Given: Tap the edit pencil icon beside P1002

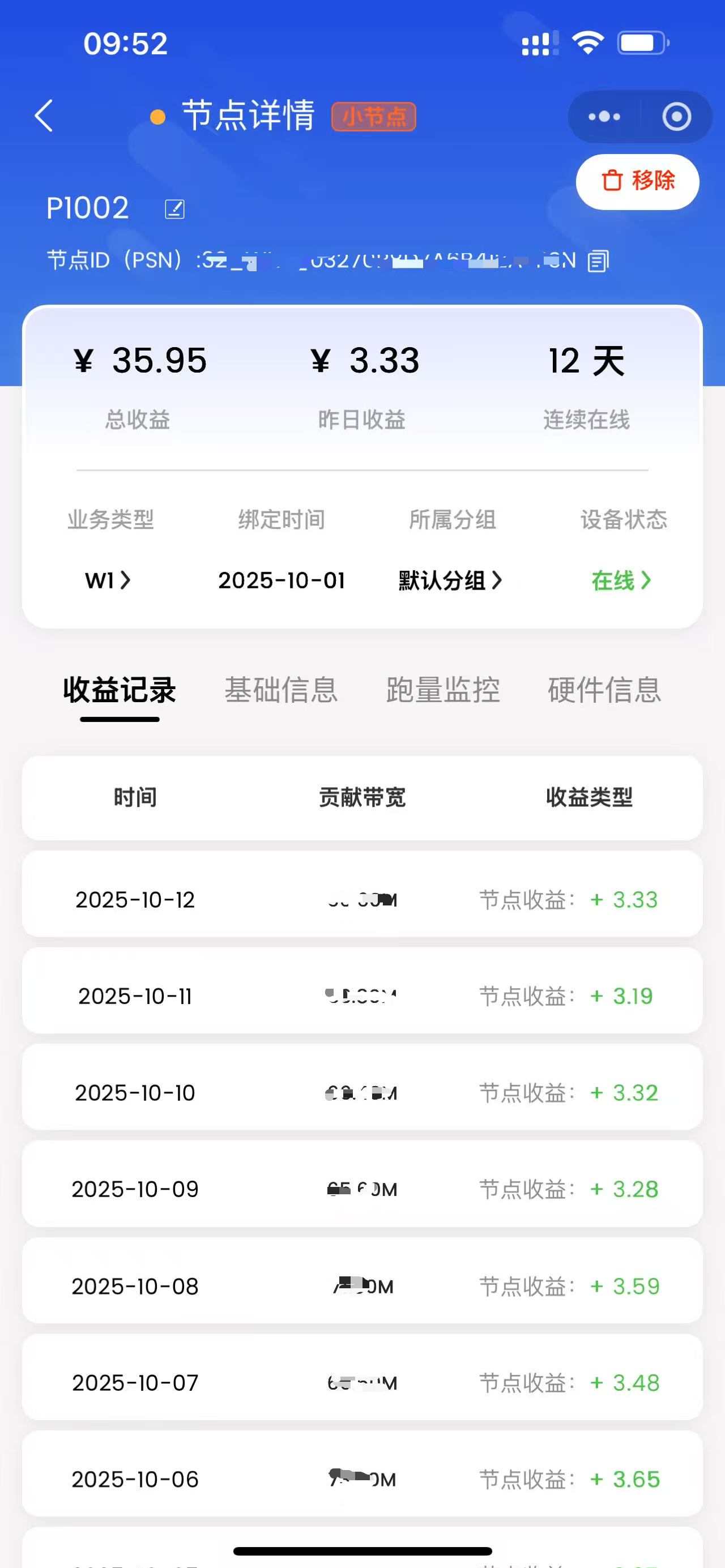Looking at the screenshot, I should click(174, 209).
